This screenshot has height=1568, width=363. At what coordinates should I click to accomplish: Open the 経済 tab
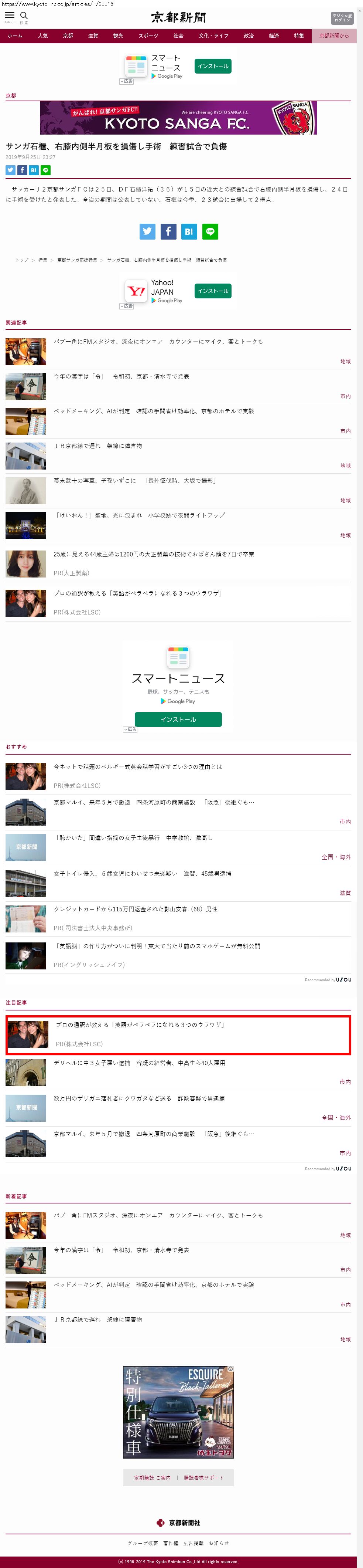point(274,36)
